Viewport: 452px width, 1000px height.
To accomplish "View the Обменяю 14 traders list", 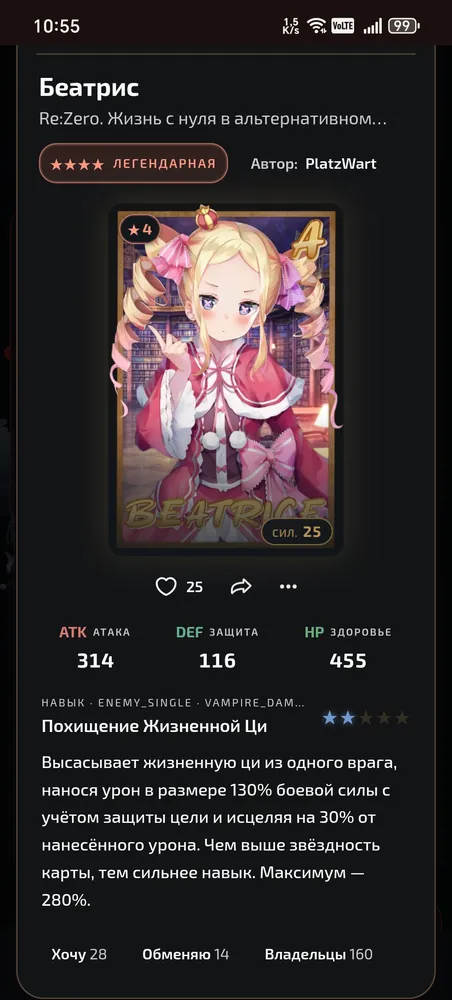I will pyautogui.click(x=186, y=954).
